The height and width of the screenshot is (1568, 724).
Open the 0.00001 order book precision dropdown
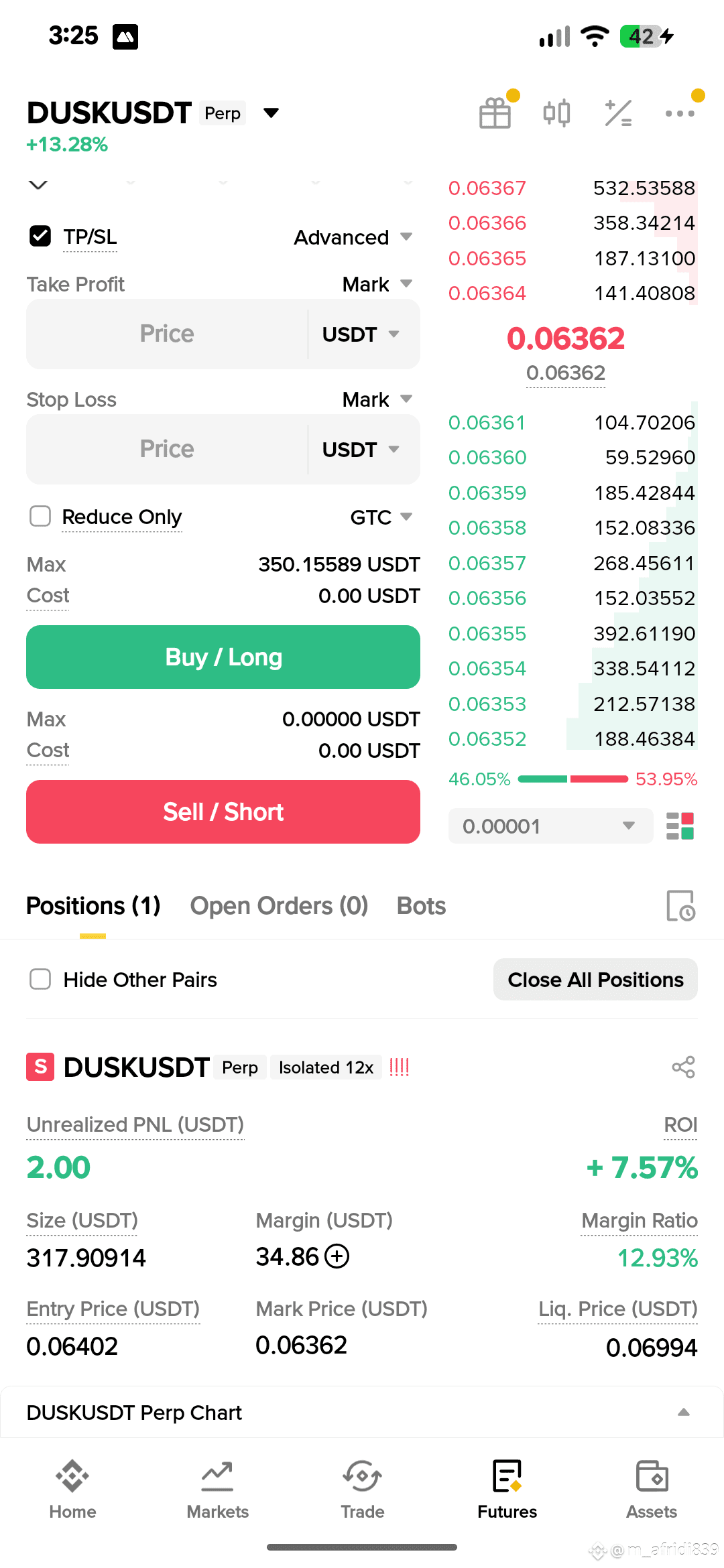(x=550, y=826)
